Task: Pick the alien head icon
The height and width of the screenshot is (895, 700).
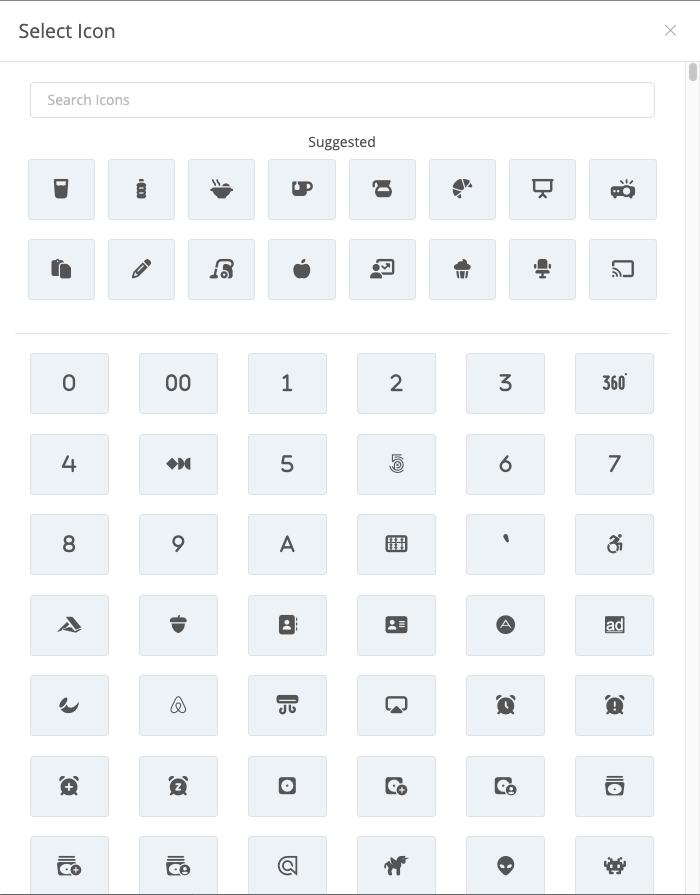Action: point(505,866)
